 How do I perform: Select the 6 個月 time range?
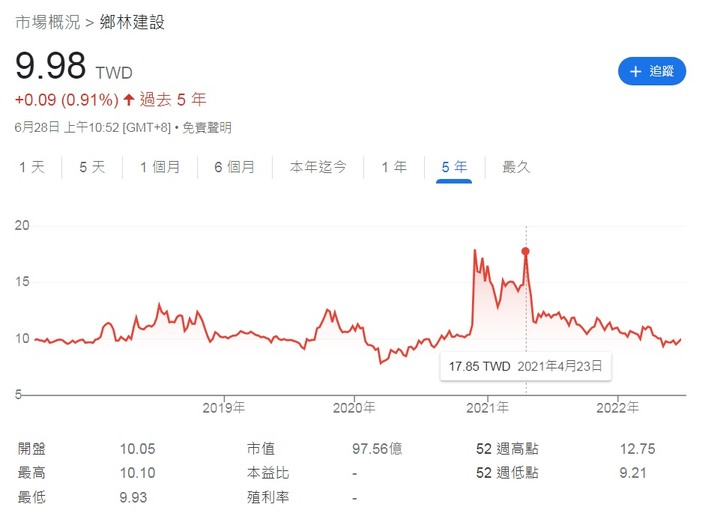pyautogui.click(x=234, y=167)
